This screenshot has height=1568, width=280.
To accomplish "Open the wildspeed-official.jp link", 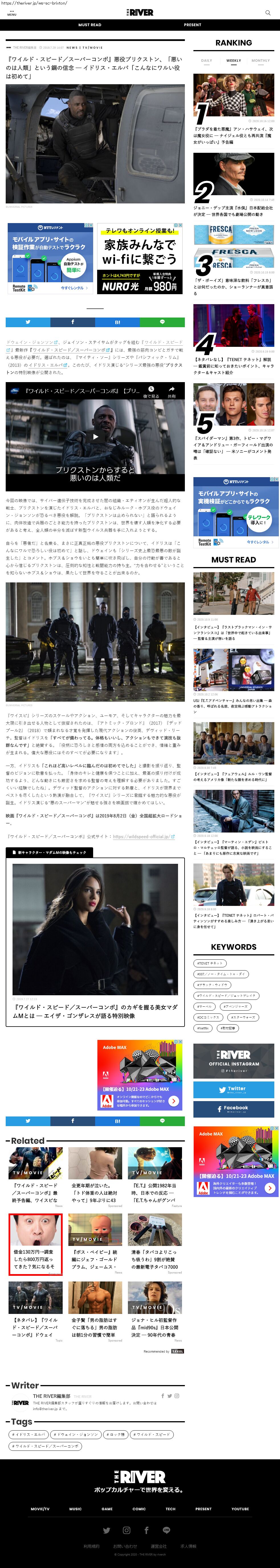I will (x=142, y=836).
